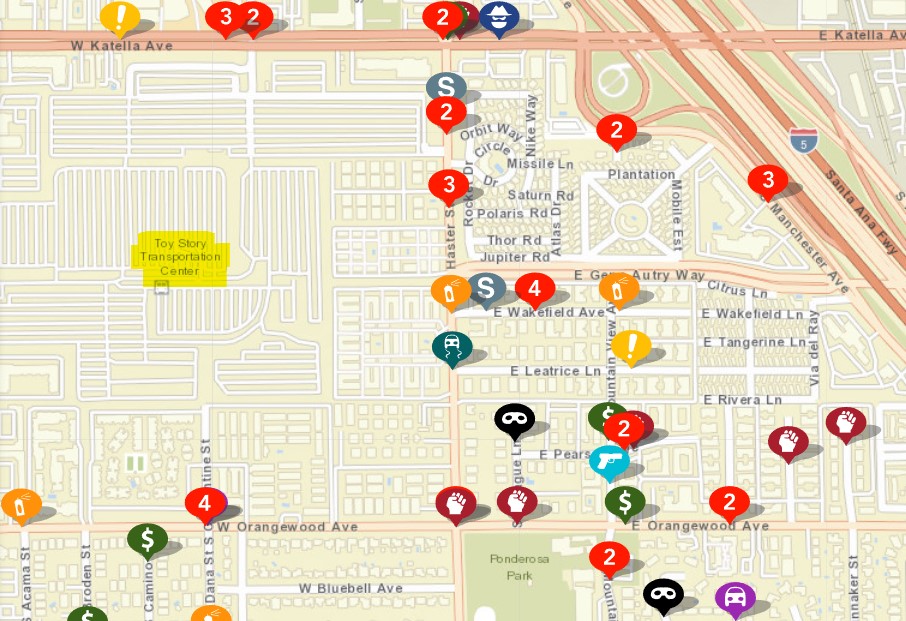Select the yellow alert marker near E Tangerine Ln
906x621 pixels.
click(631, 346)
